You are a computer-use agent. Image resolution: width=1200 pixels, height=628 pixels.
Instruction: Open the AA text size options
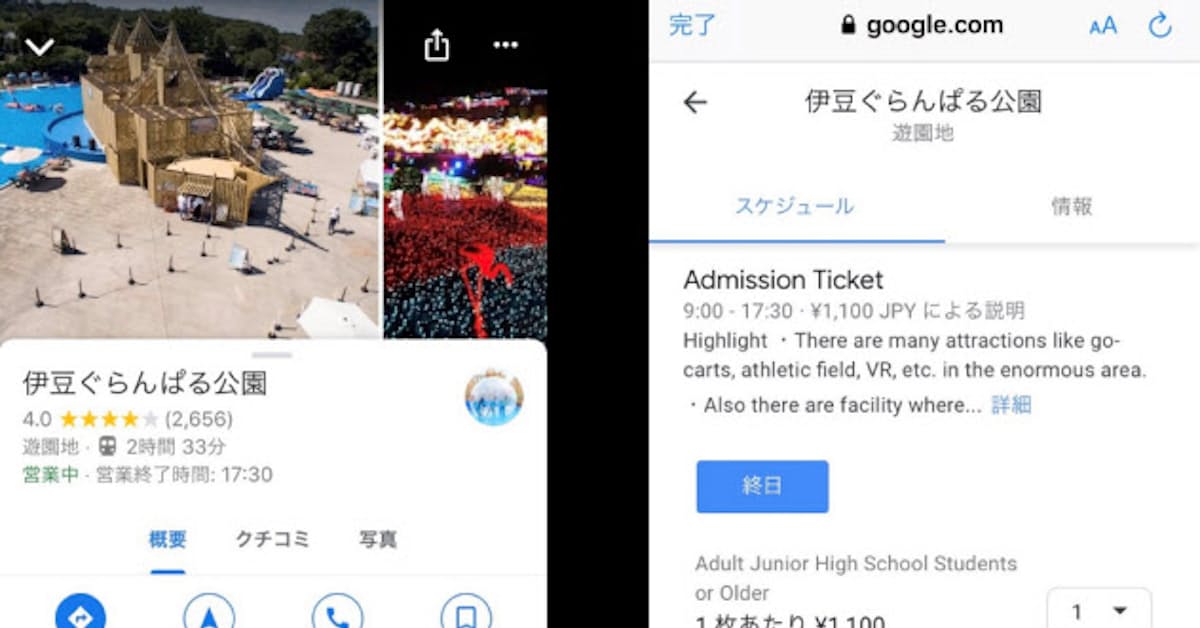(1103, 27)
